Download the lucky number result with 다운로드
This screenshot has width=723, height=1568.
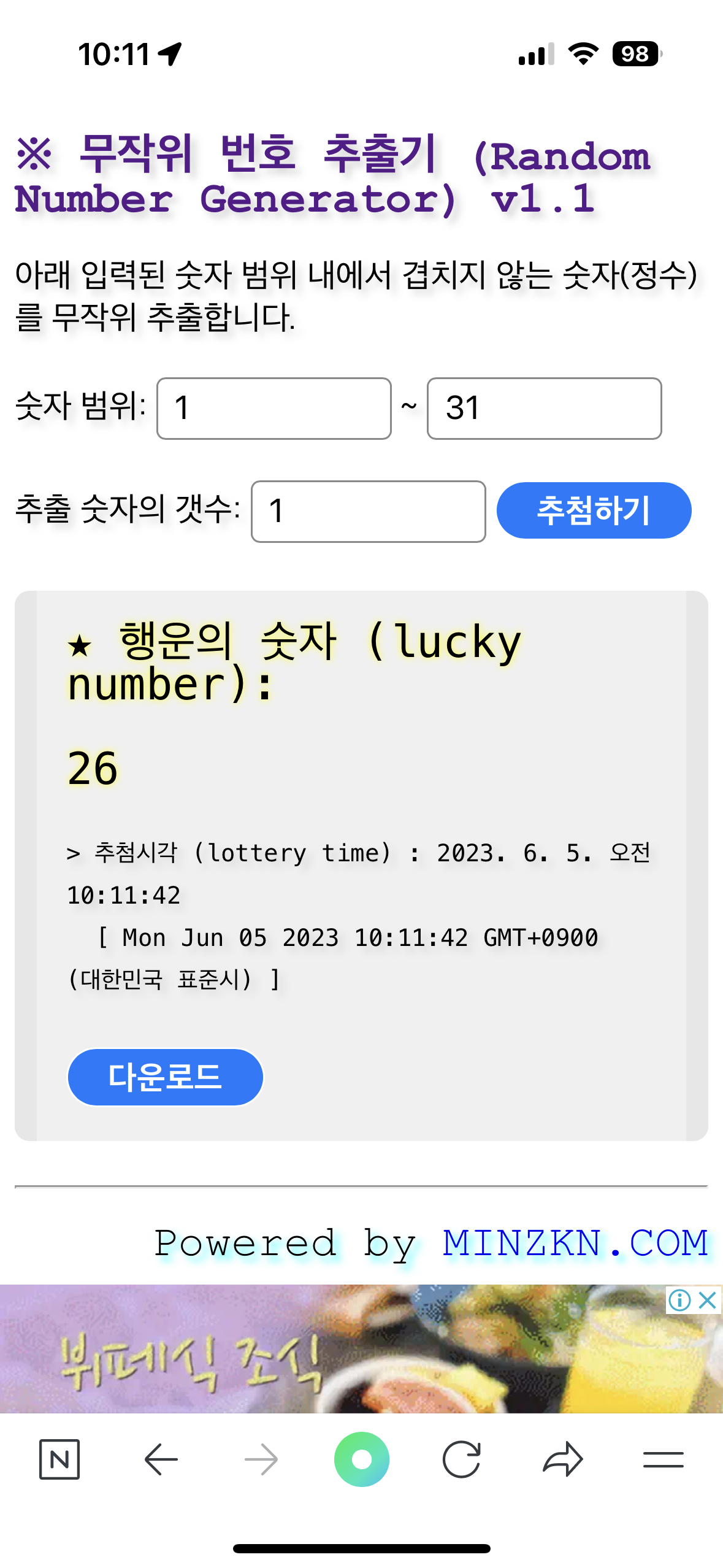(x=165, y=1077)
